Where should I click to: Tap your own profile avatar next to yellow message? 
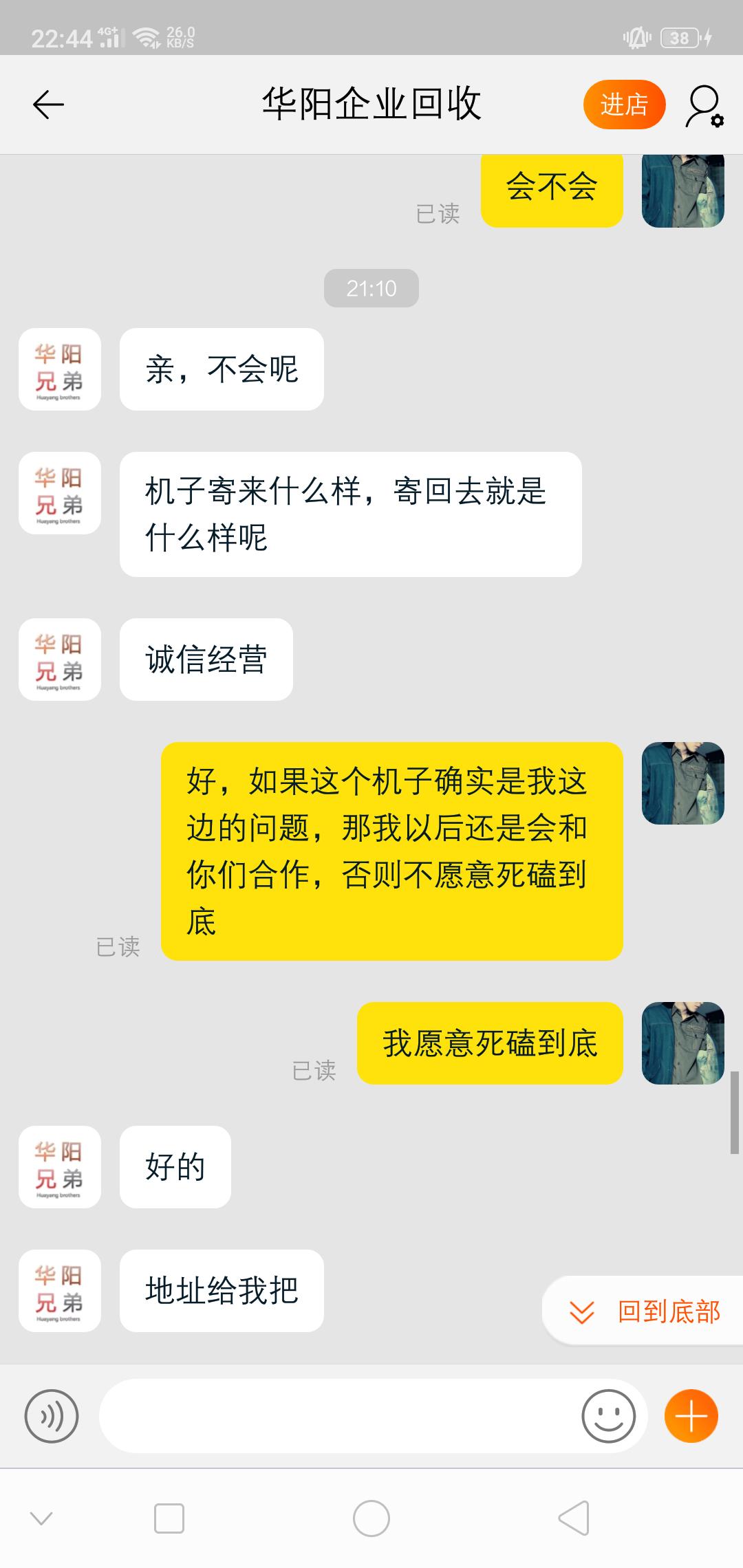681,785
